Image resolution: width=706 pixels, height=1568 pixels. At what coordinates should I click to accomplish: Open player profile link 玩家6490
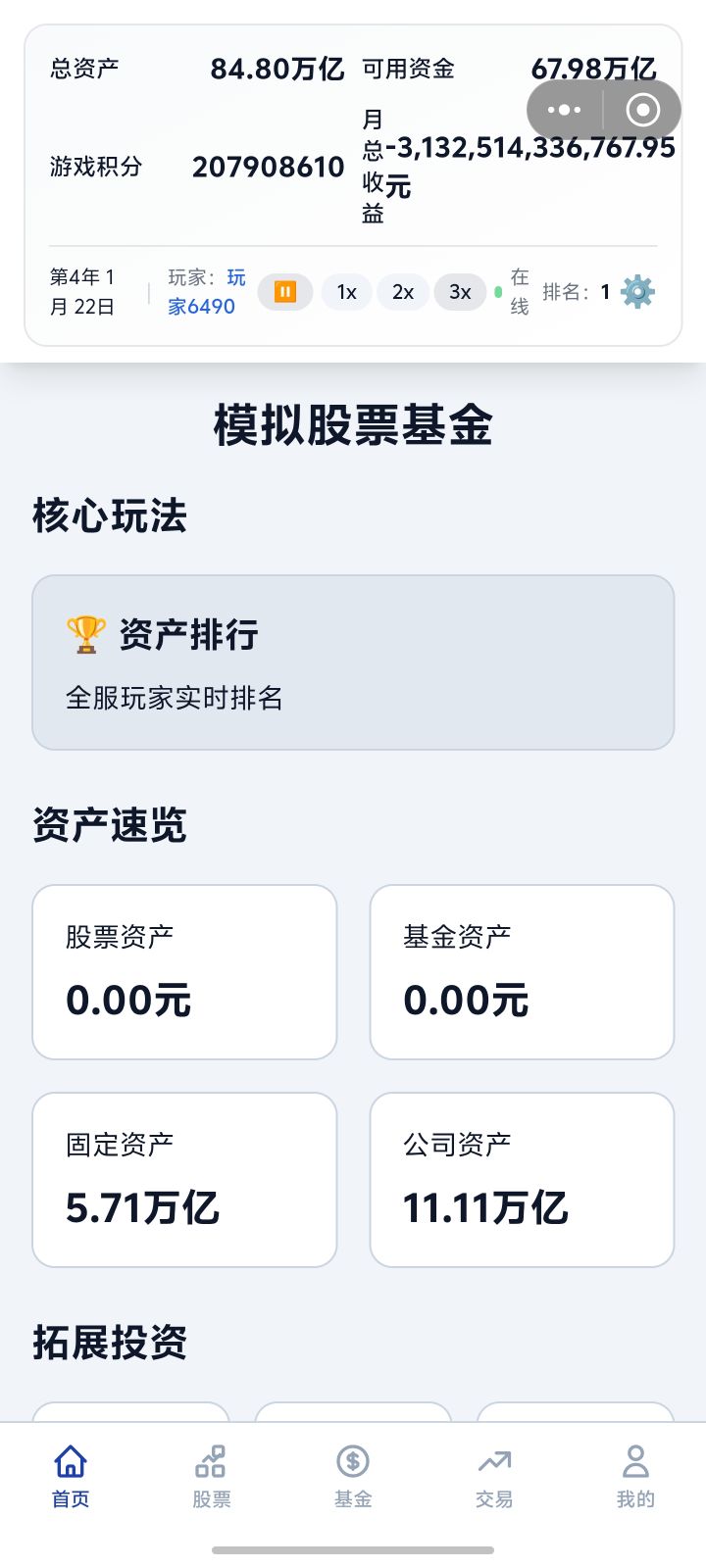coord(211,292)
